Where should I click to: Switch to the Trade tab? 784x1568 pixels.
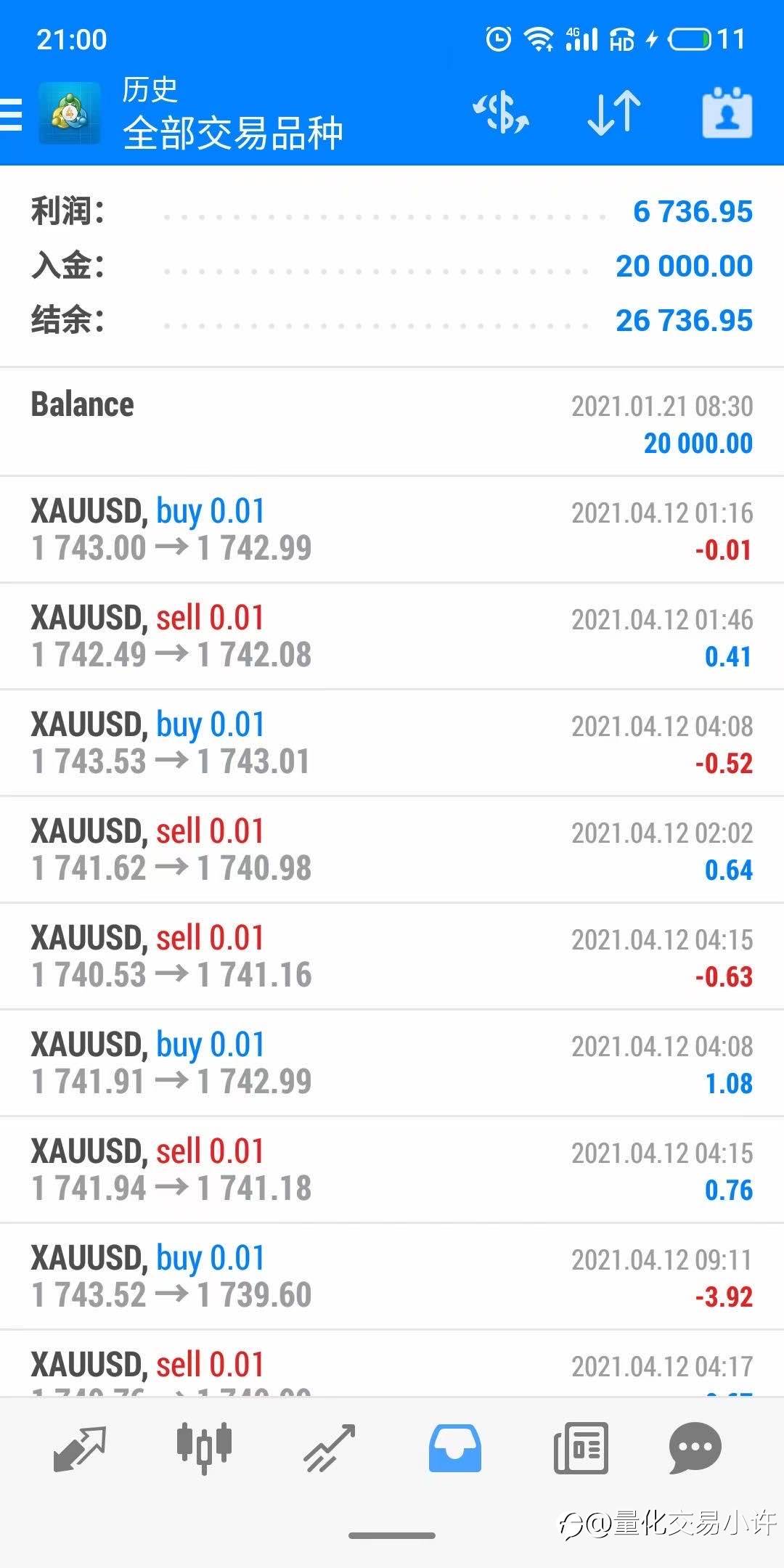(x=329, y=1447)
